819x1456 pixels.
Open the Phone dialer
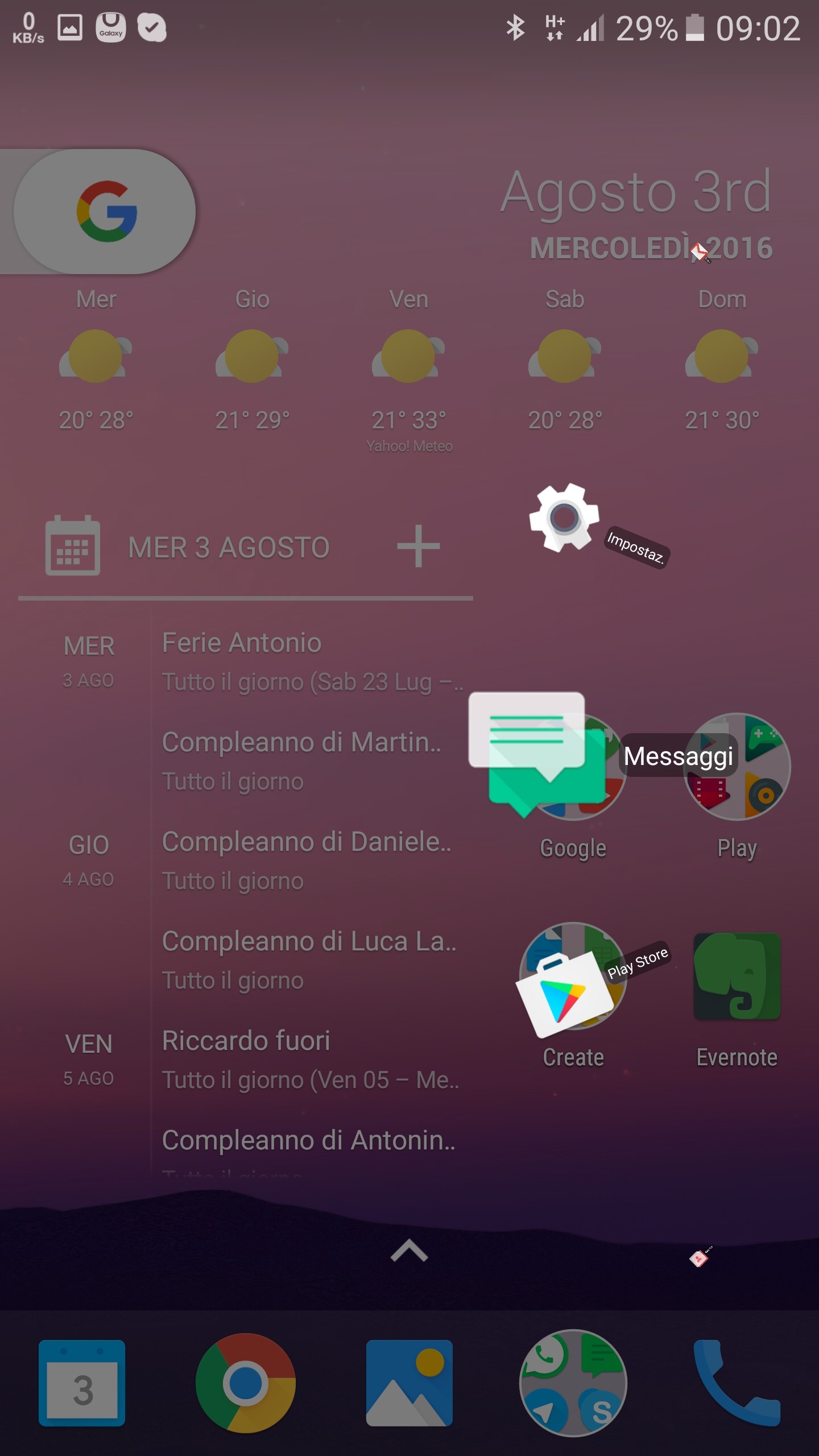tap(737, 1383)
